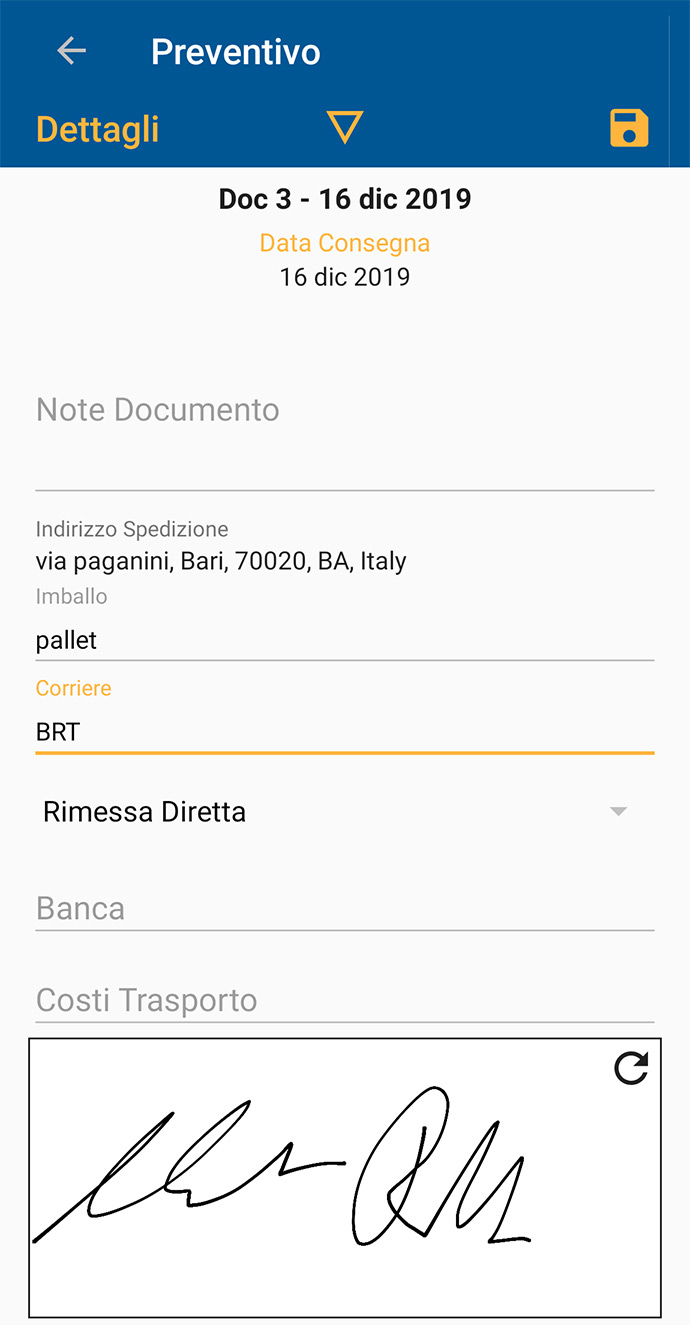Collapse the Dettagli section with the triangle icon

[x=344, y=128]
